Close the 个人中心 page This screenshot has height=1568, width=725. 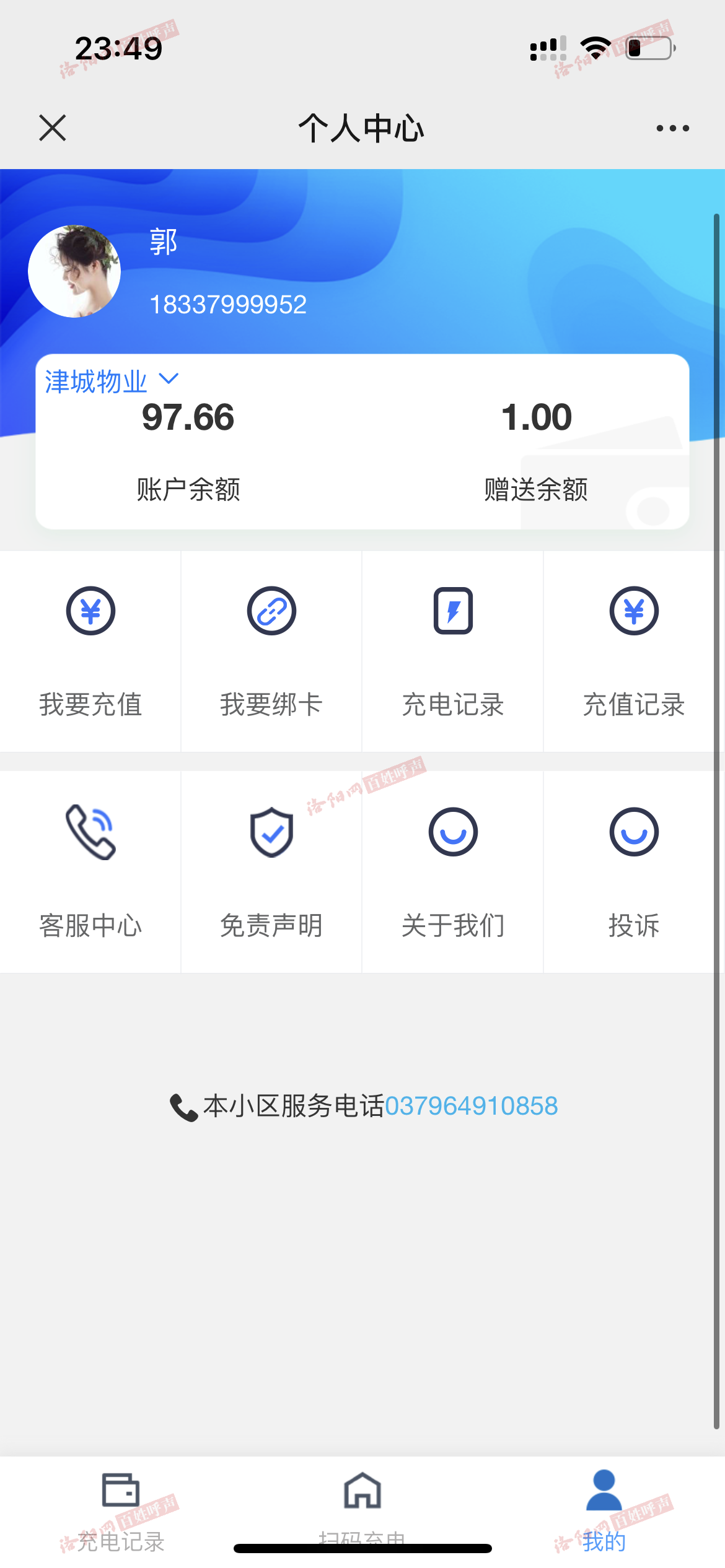(53, 128)
